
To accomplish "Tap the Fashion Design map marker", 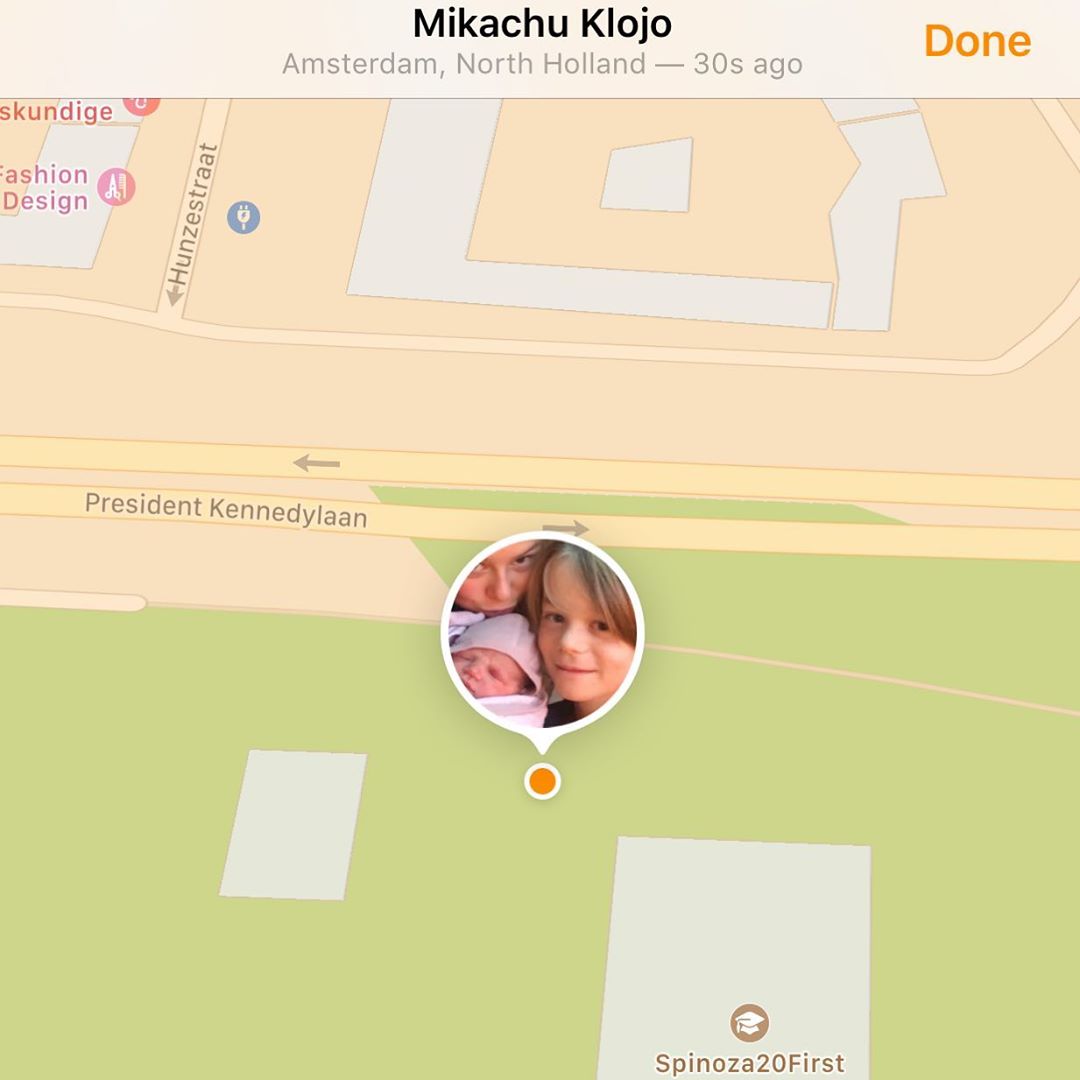I will point(116,187).
